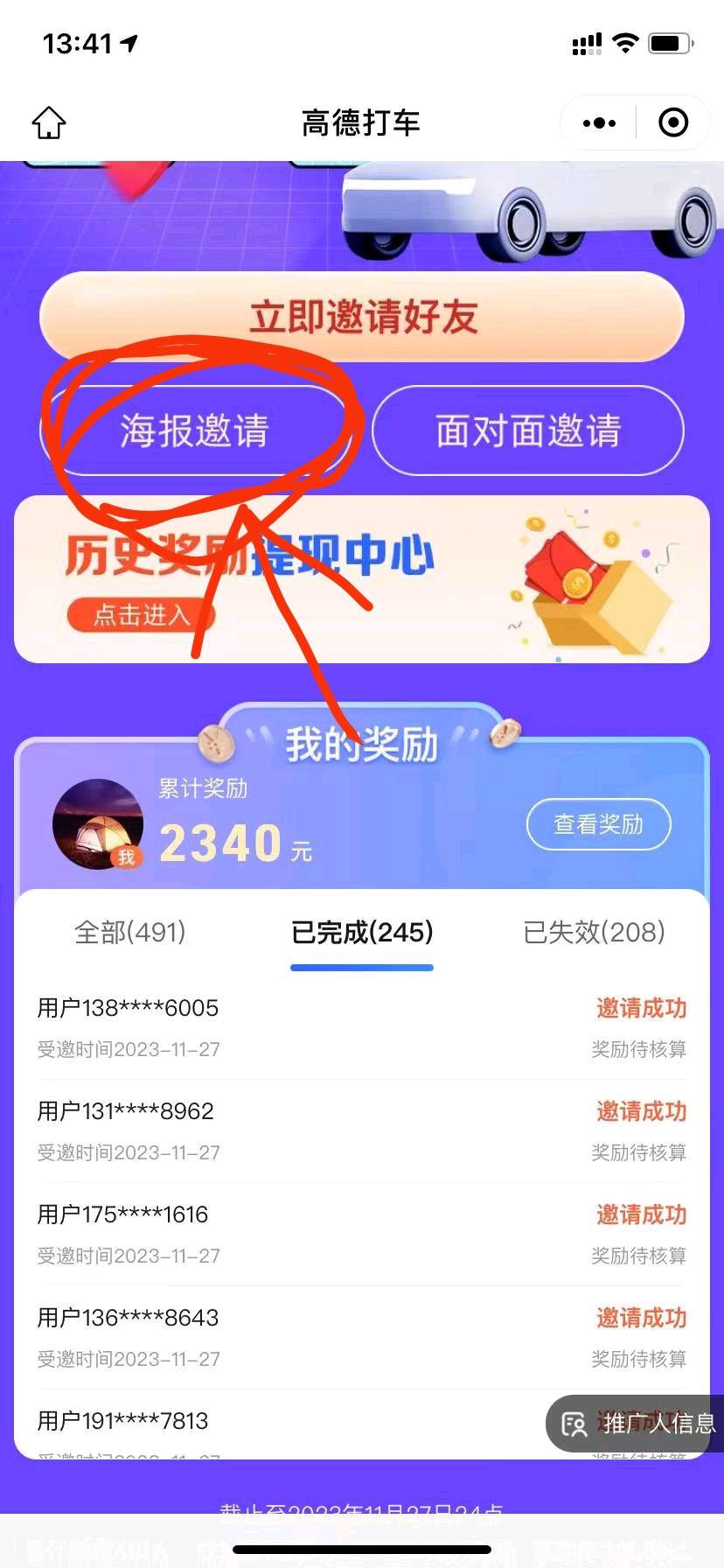Tap 查看奖励 to view rewards
Screen dimensions: 724x1568
click(598, 824)
